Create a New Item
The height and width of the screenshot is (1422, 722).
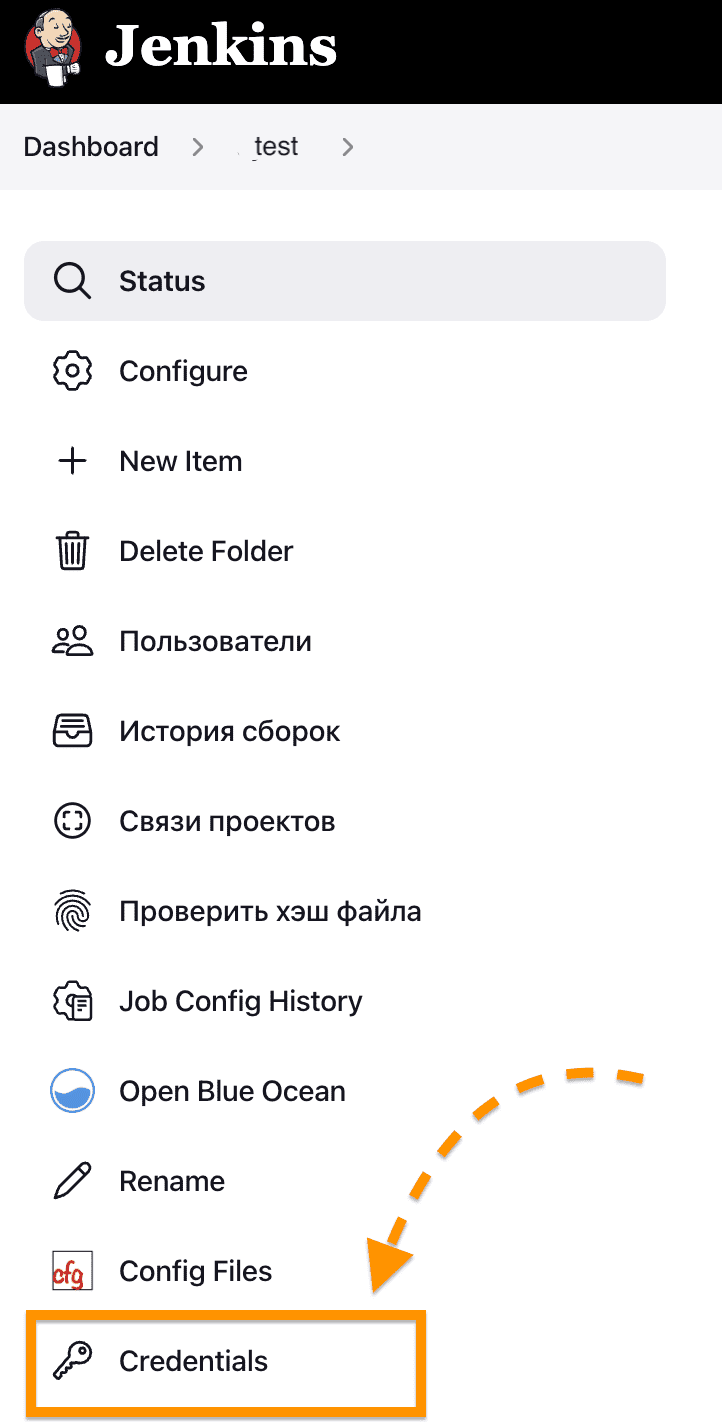coord(180,461)
